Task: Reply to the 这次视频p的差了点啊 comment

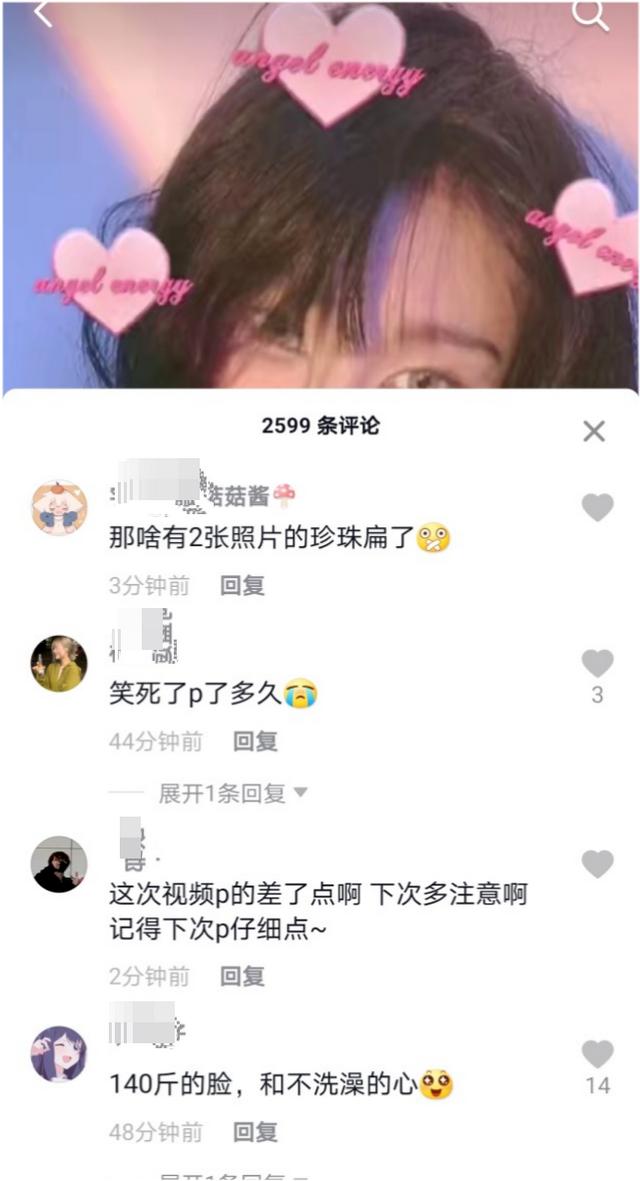Action: pos(242,975)
